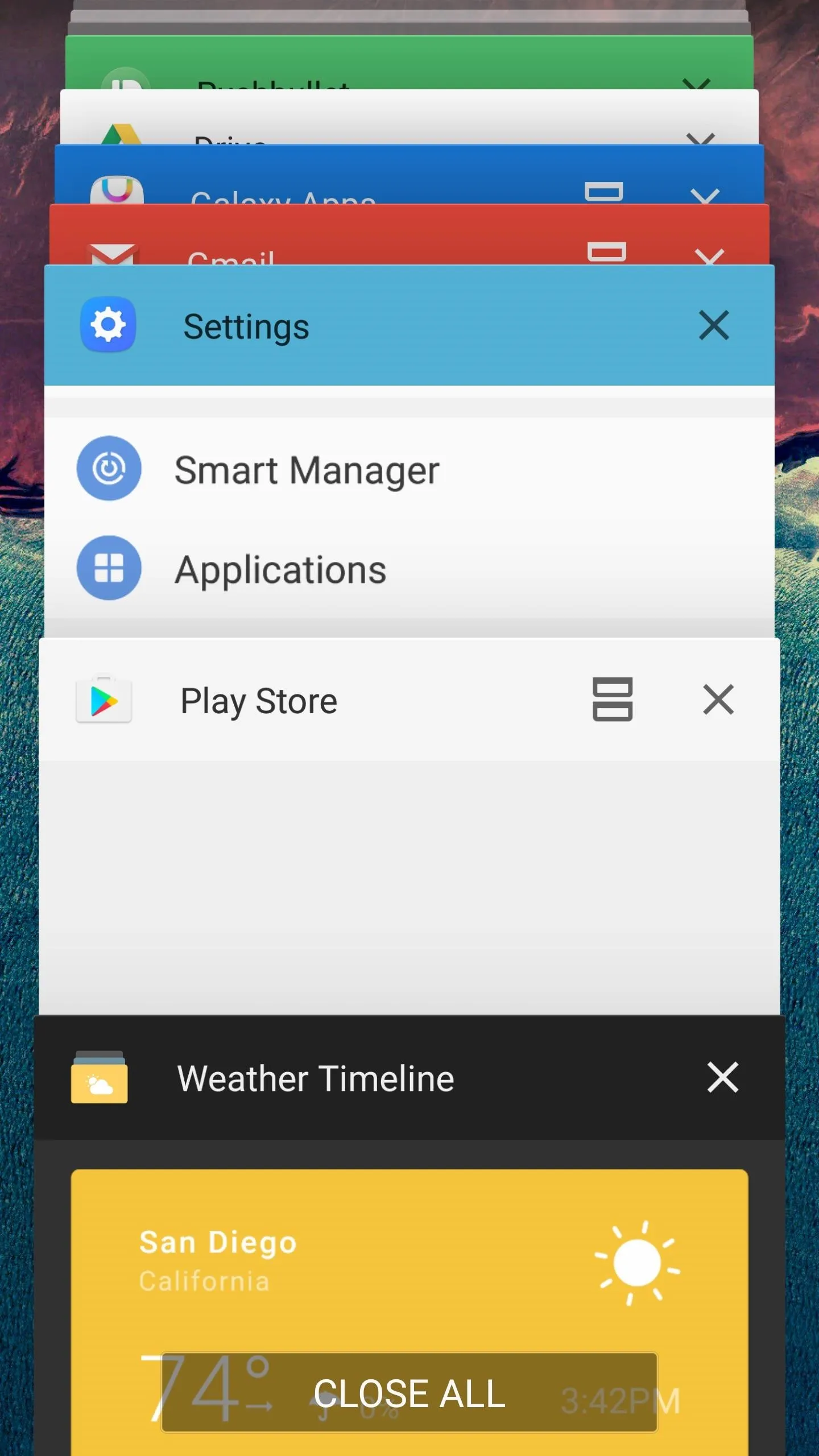Close the Gmail card
The height and width of the screenshot is (1456, 819).
pyautogui.click(x=709, y=256)
